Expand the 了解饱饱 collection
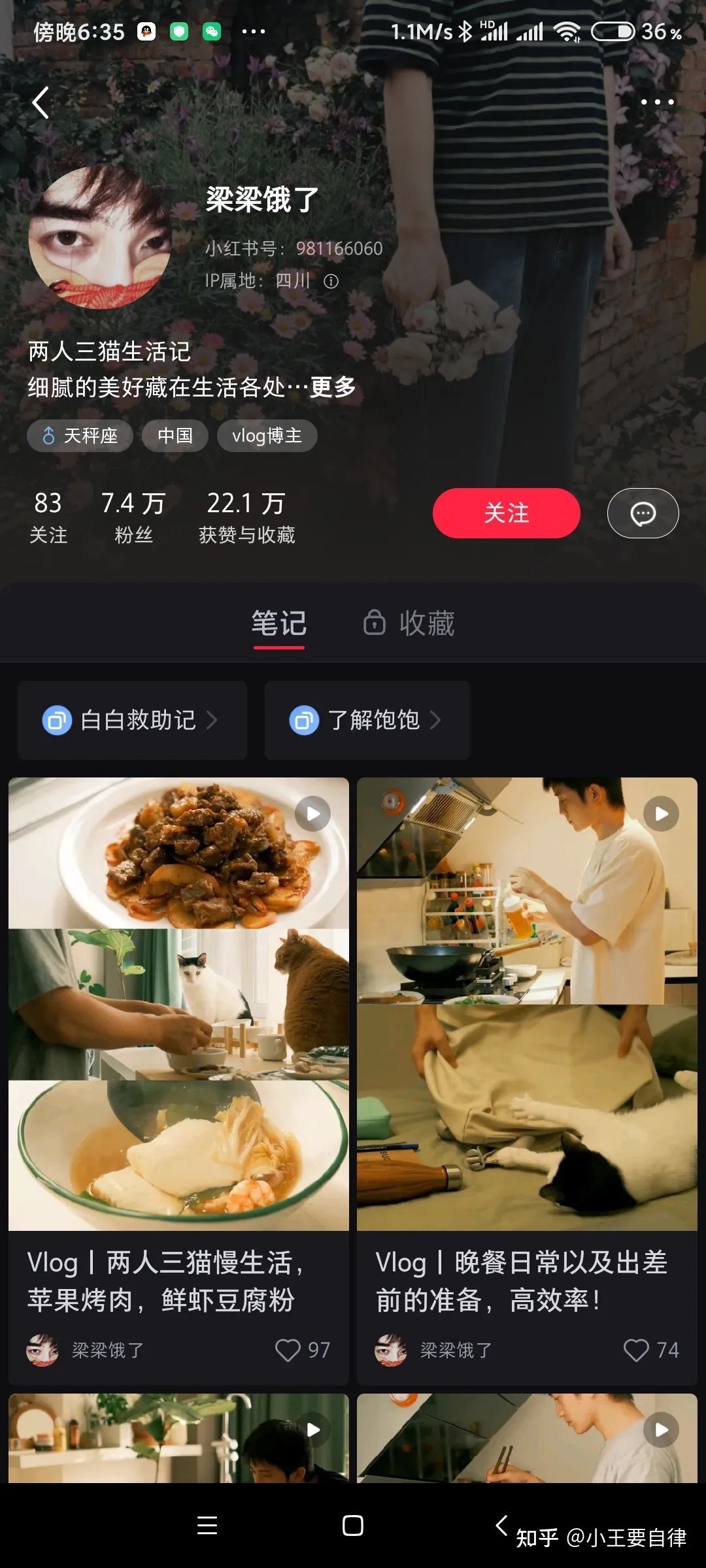 pos(366,721)
